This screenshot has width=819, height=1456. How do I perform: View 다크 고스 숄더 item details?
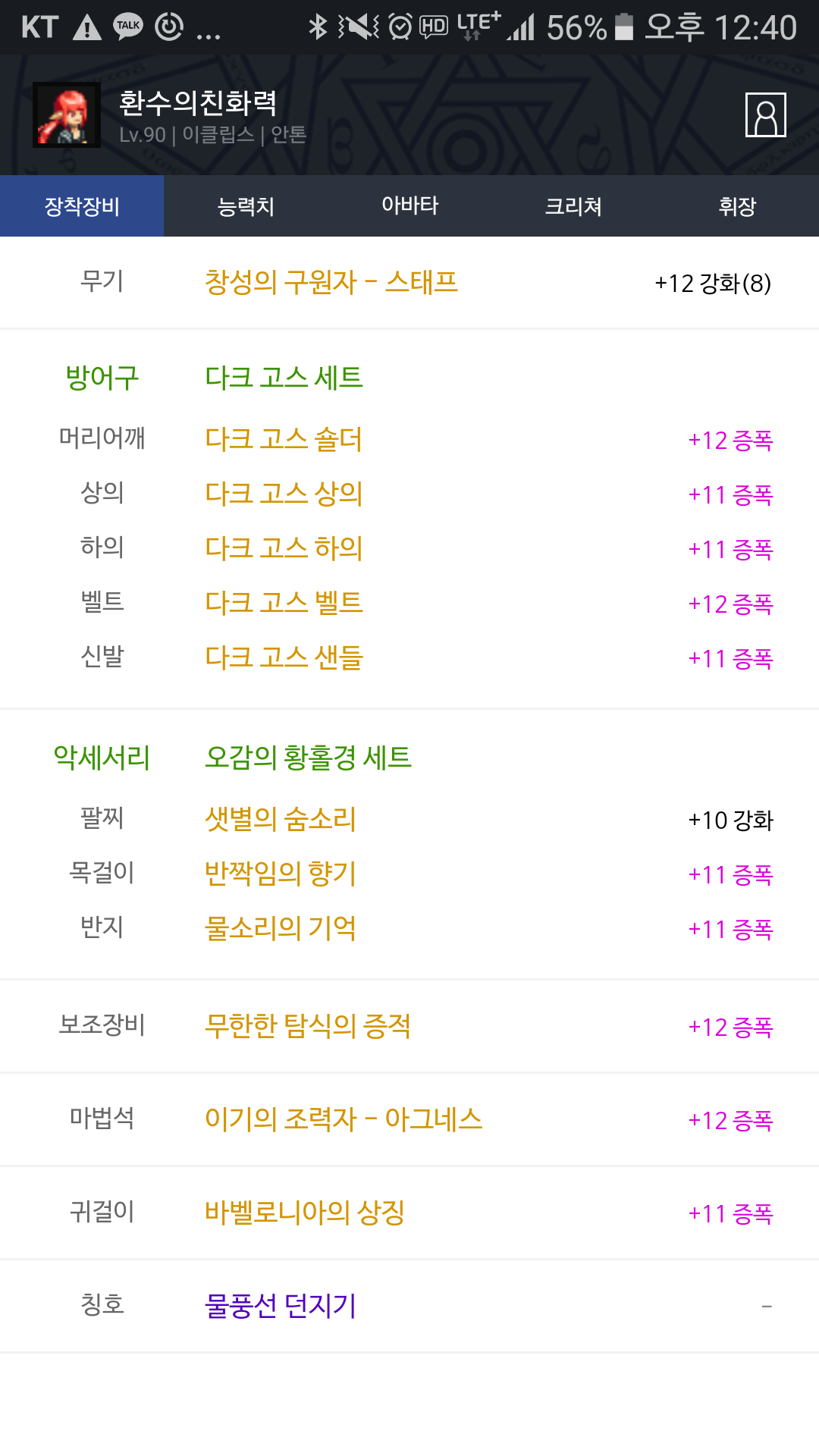pyautogui.click(x=284, y=439)
